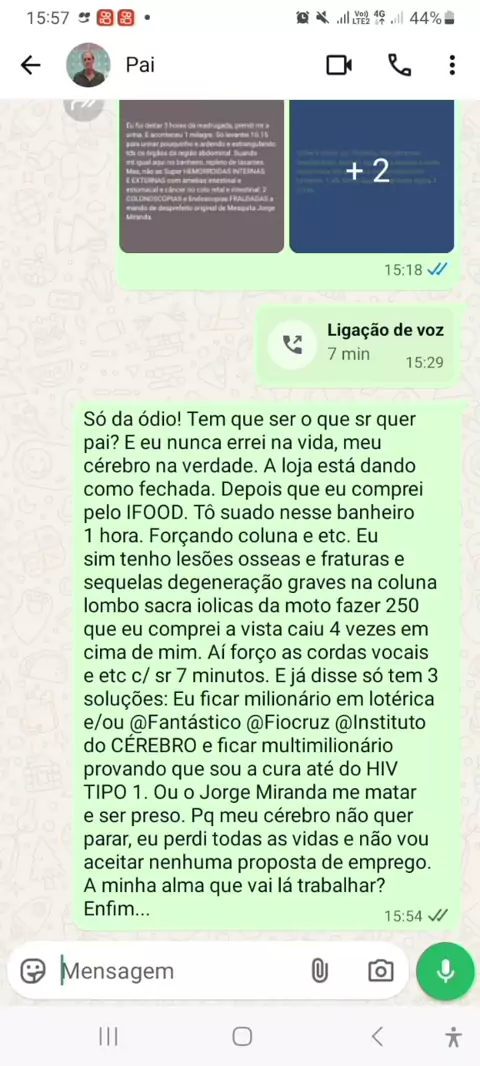This screenshot has height=1066, width=480.
Task: Go to the home screen
Action: point(243,1036)
